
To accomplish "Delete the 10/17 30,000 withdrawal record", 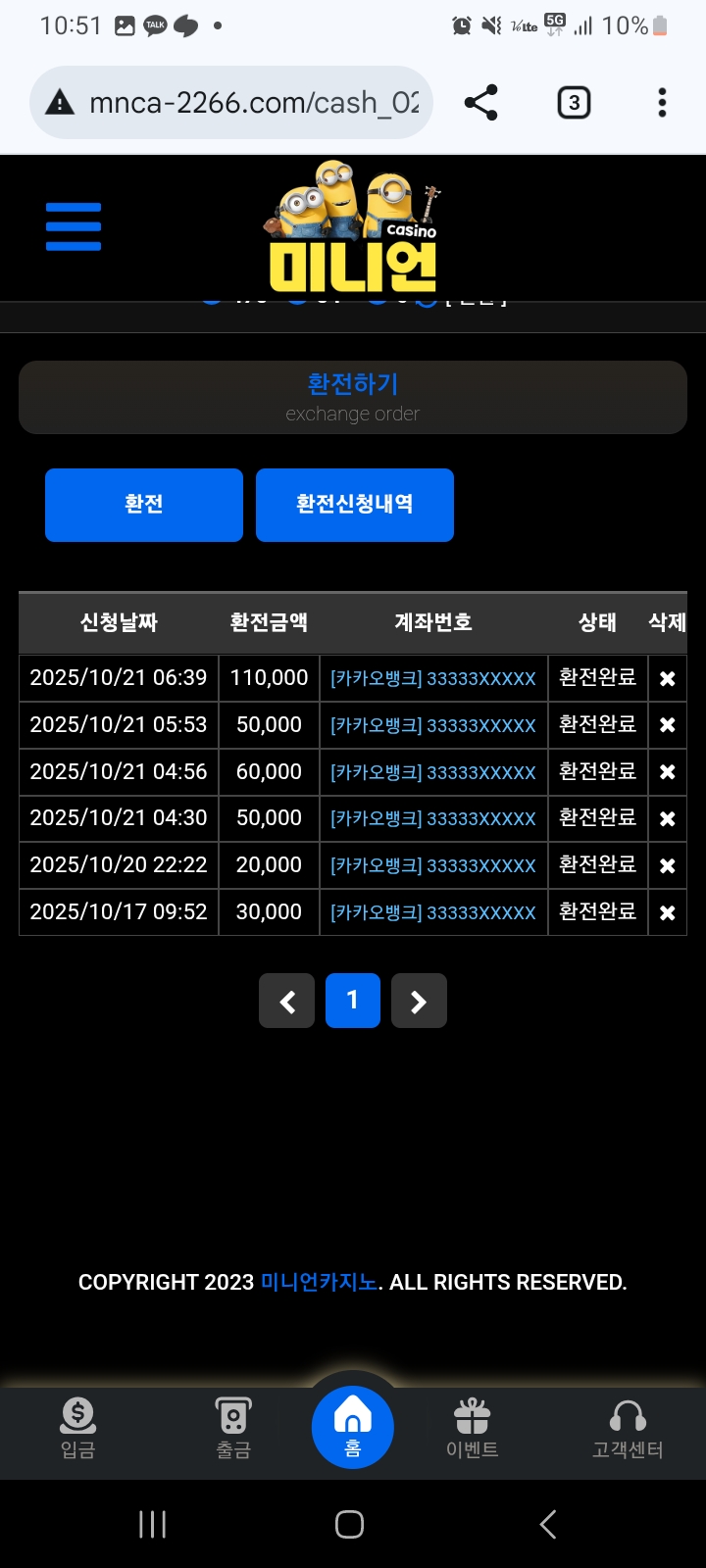I will (667, 912).
